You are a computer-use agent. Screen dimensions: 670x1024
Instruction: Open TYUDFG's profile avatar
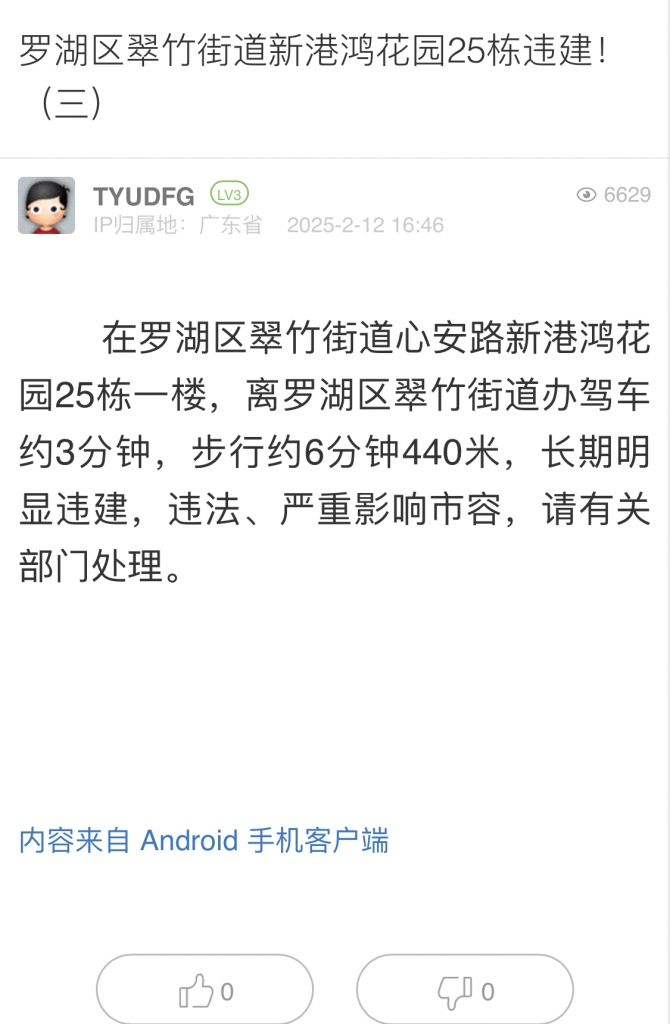click(46, 206)
